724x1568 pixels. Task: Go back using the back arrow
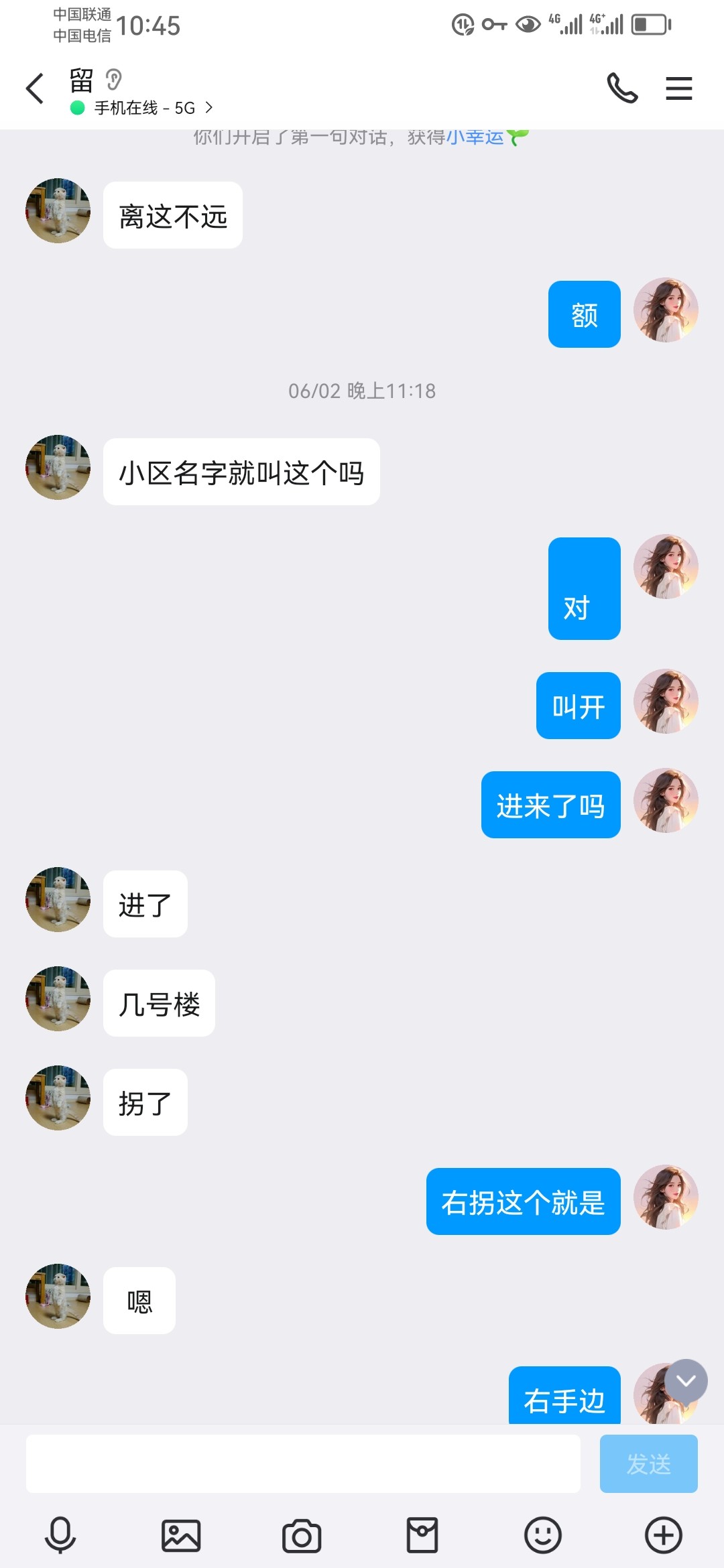coord(35,87)
